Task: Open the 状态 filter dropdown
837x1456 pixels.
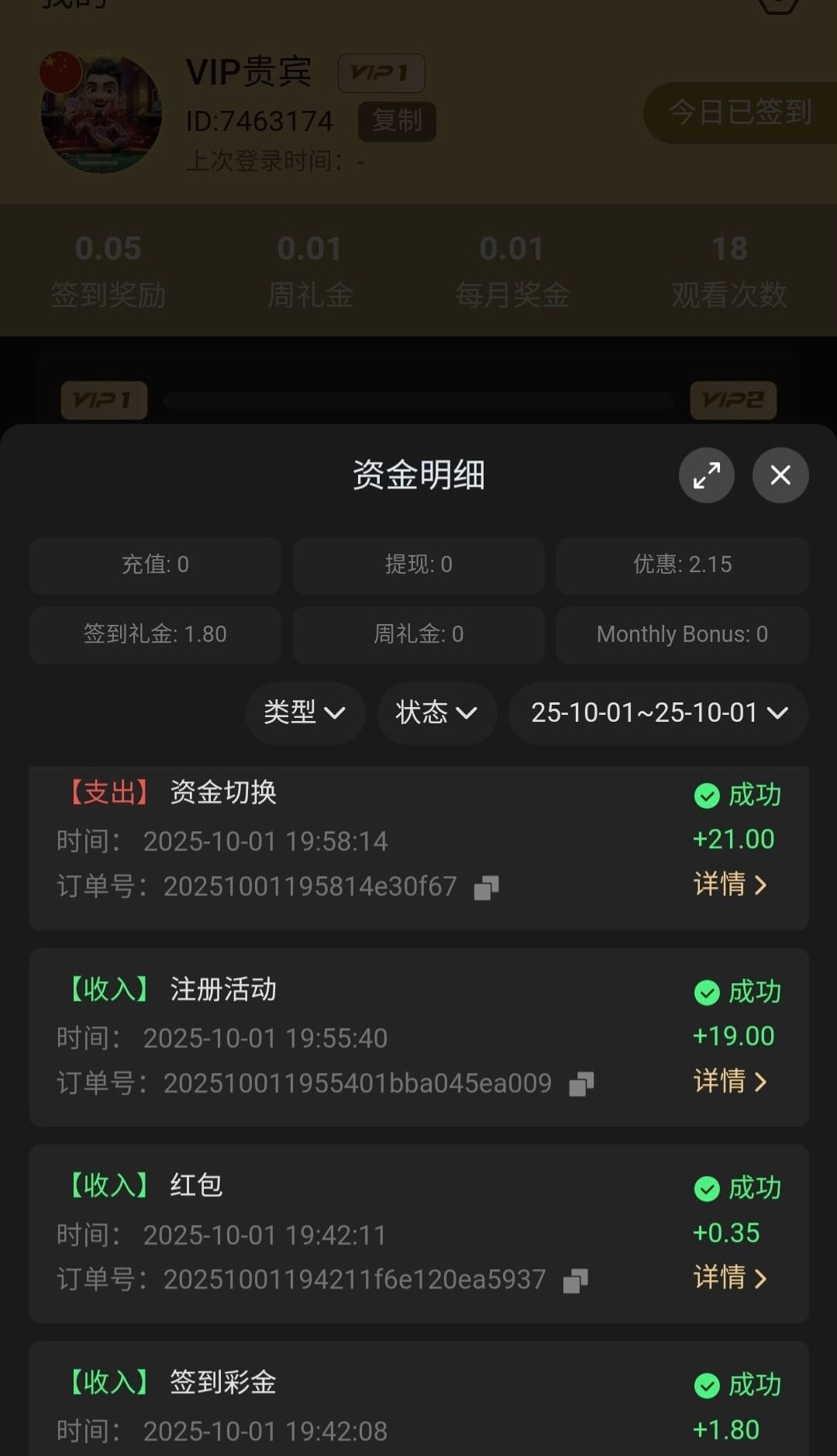Action: point(436,712)
